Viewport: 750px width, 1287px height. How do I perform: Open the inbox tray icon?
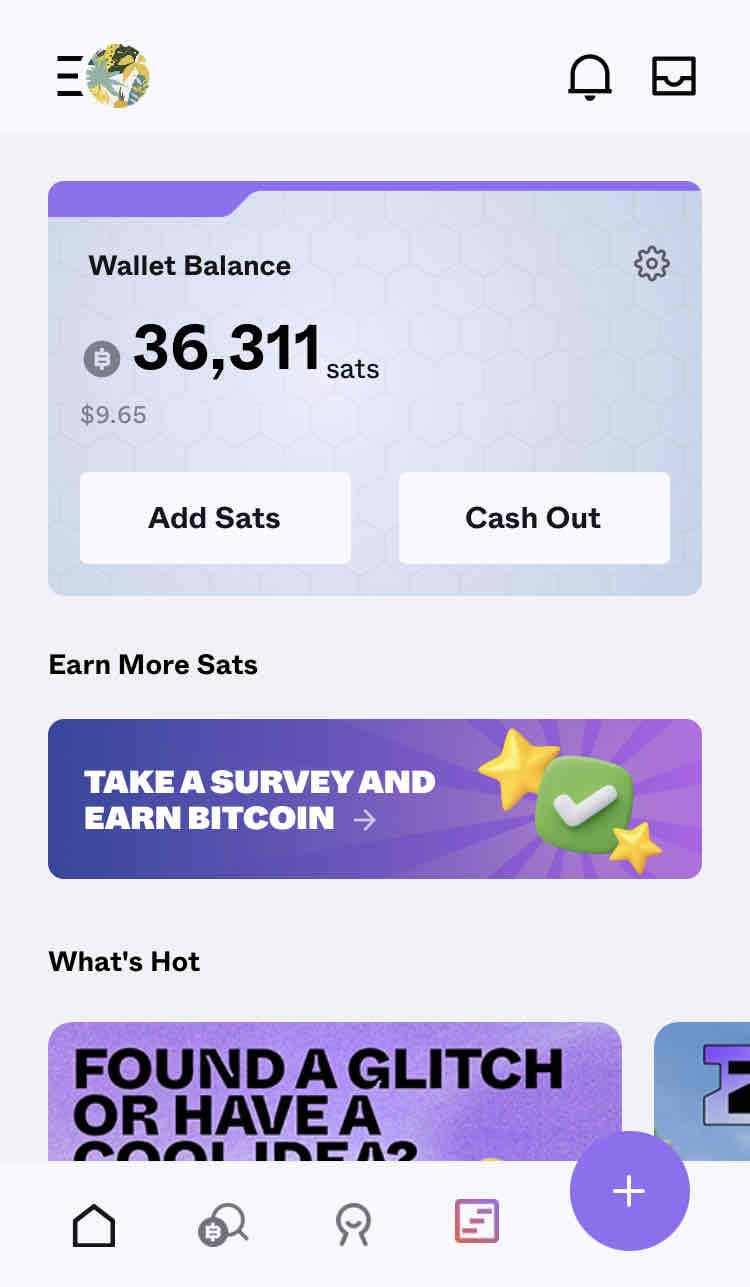click(674, 76)
